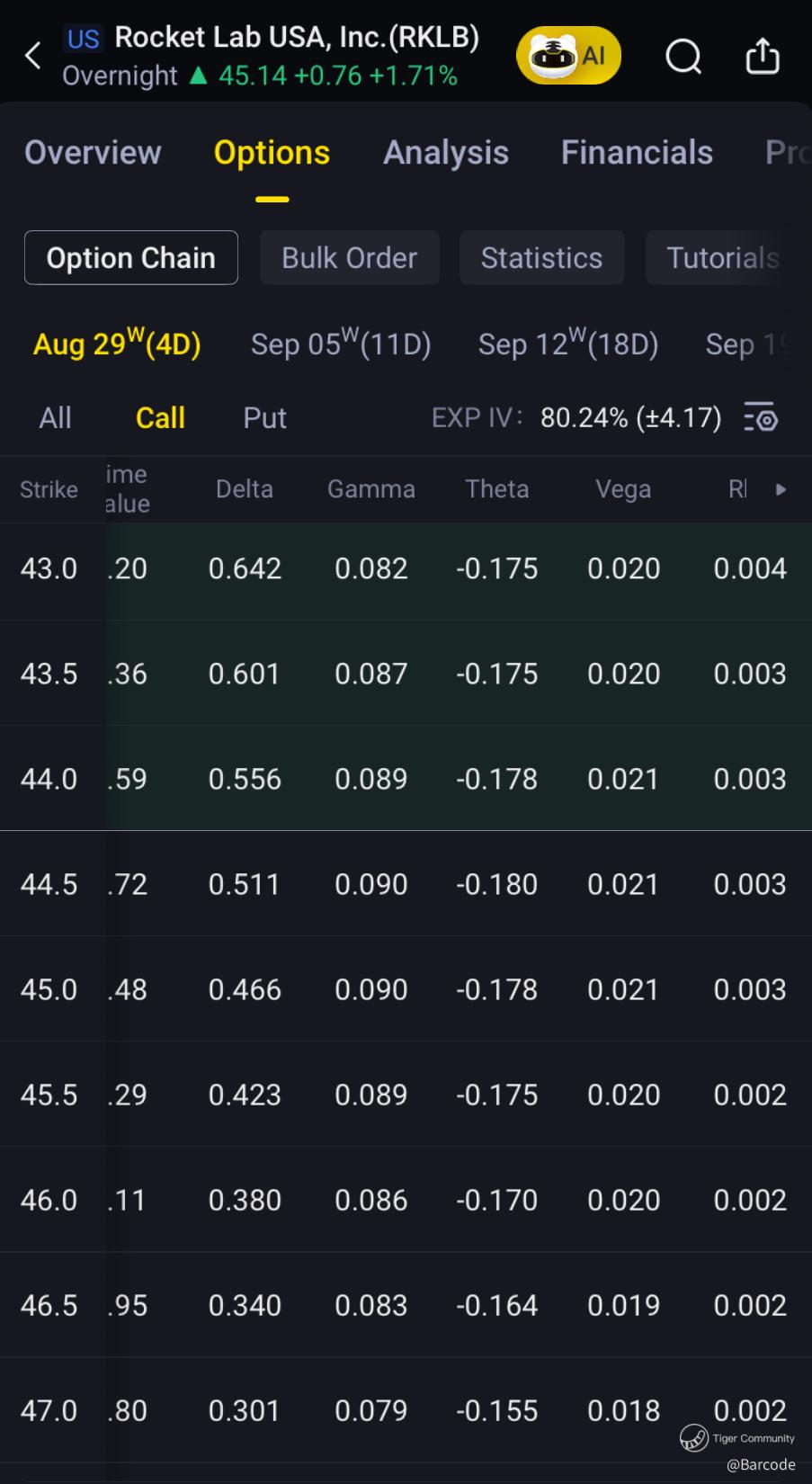
Task: Open the AI assistant button
Action: click(x=568, y=56)
